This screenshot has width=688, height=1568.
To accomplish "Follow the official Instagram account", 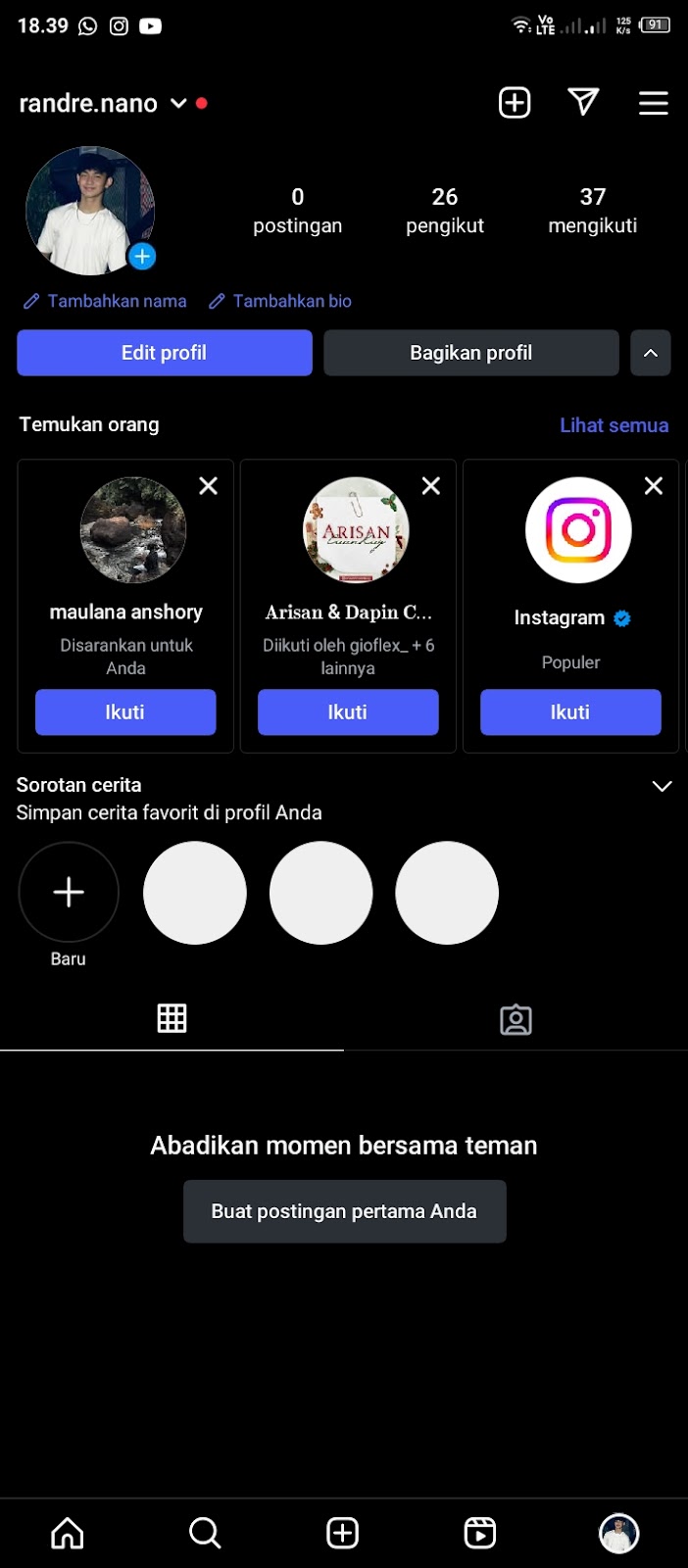I will [x=570, y=711].
